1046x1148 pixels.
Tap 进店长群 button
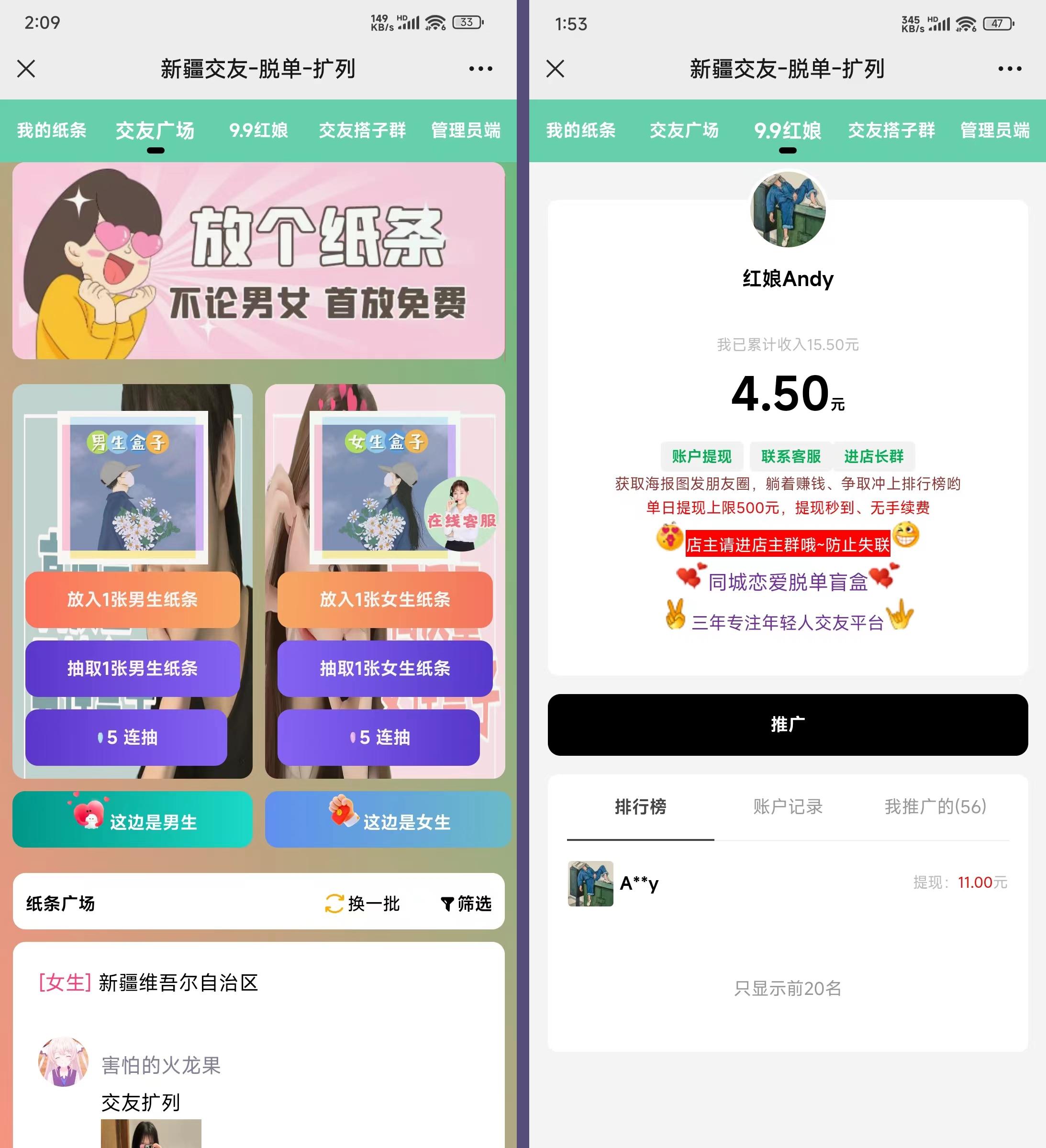coord(873,456)
